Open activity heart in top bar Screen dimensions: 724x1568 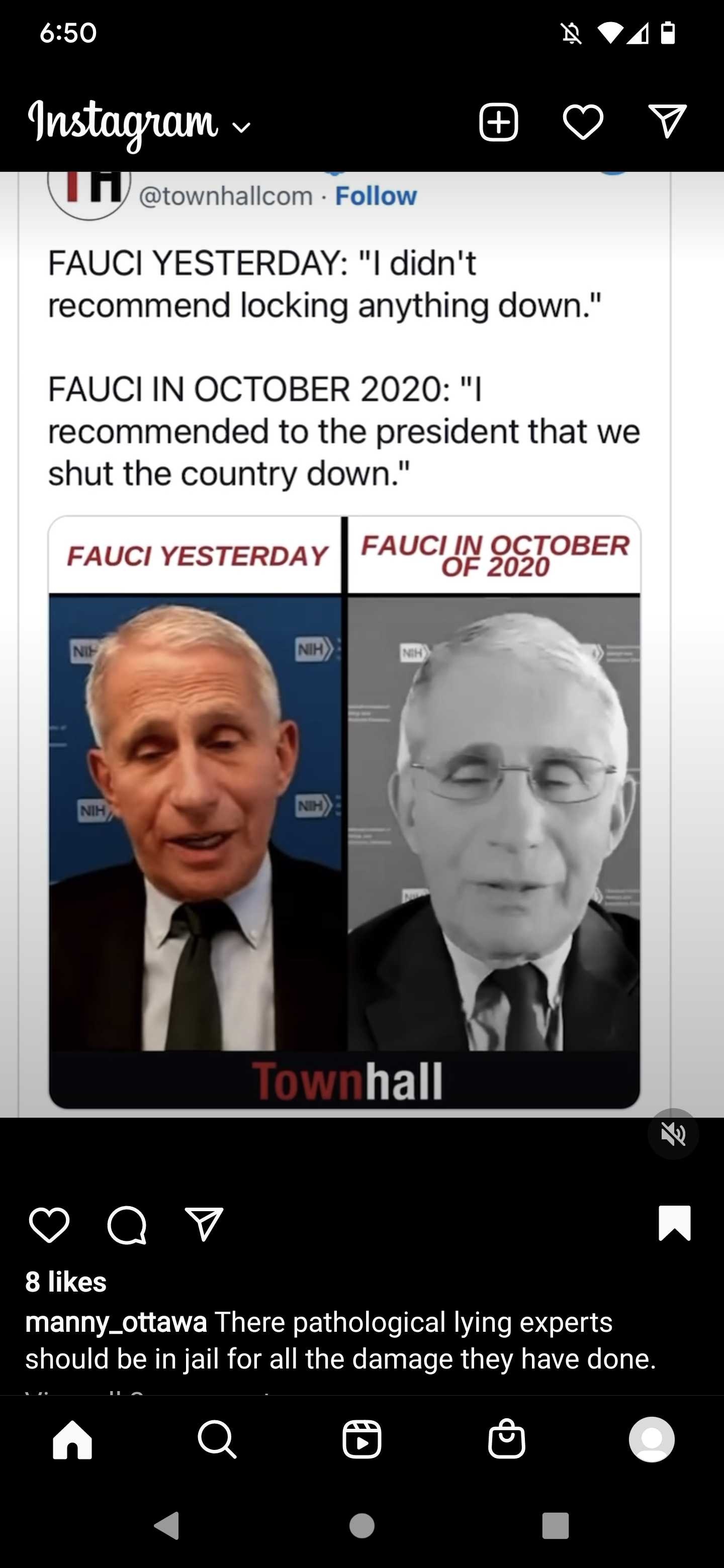point(583,122)
